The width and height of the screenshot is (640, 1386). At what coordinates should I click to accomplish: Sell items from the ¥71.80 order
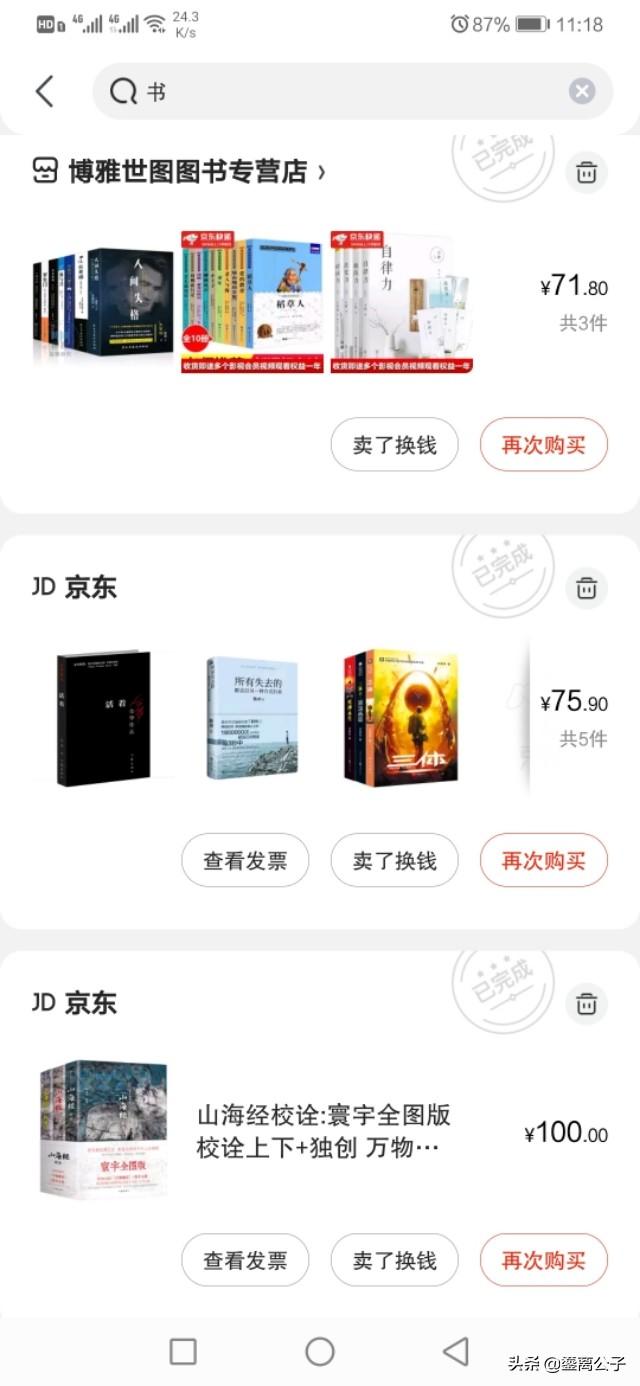[x=395, y=444]
